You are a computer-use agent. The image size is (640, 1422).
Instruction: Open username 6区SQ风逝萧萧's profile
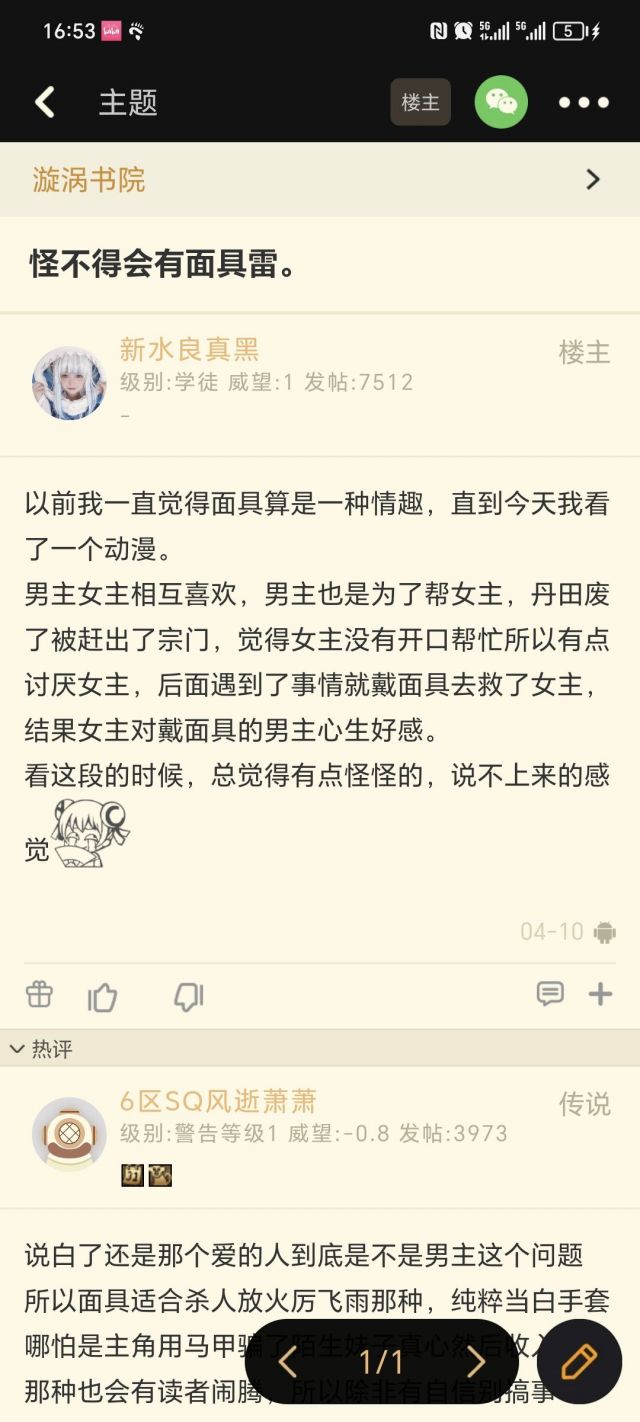pos(218,1102)
